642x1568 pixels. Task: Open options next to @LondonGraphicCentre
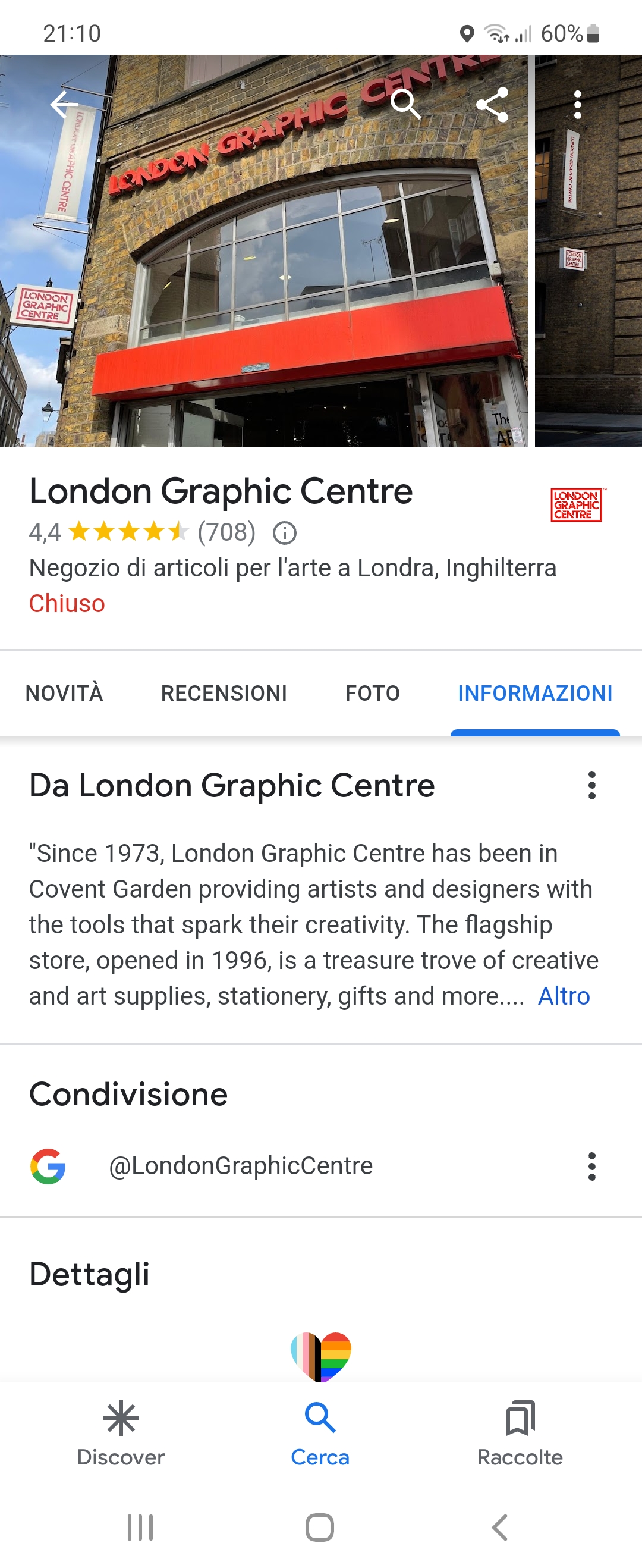click(x=591, y=1166)
